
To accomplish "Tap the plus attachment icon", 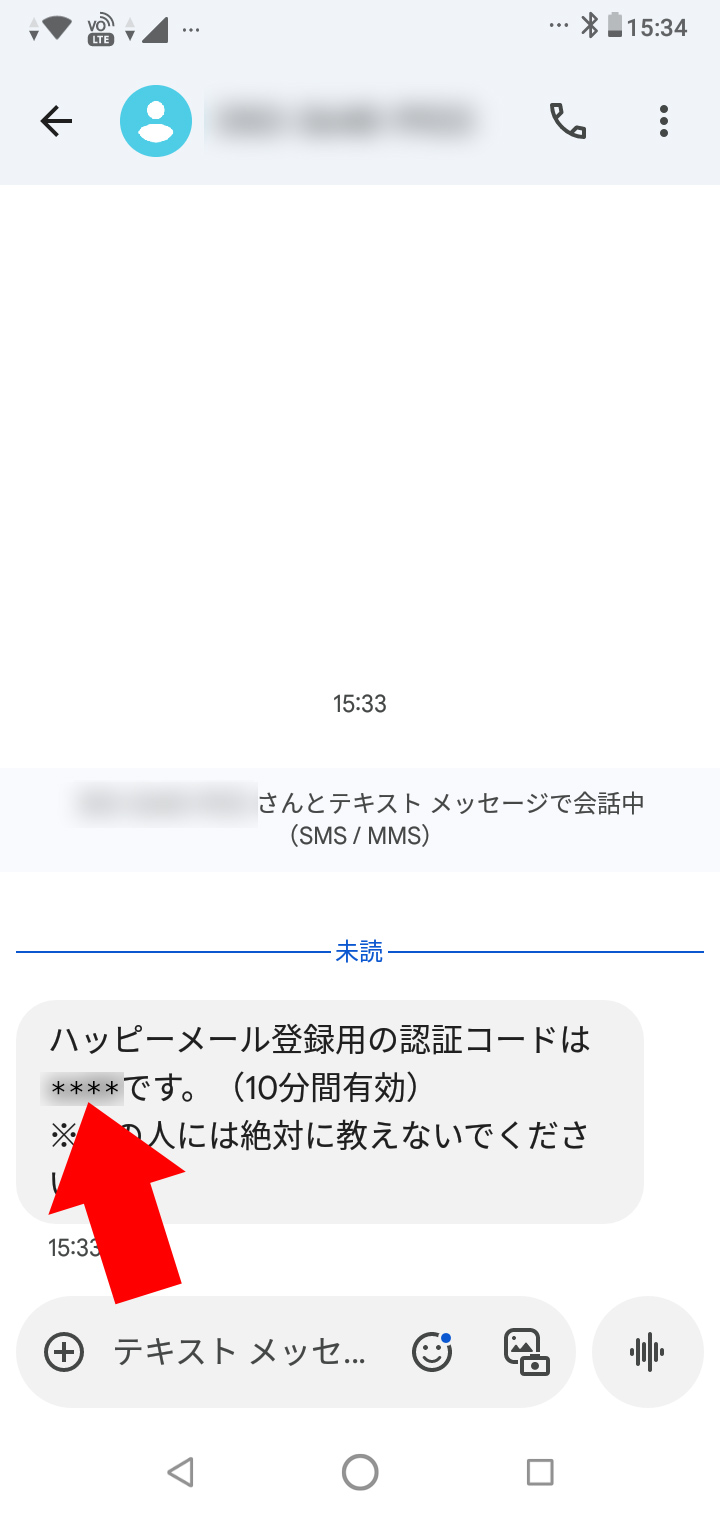I will coord(64,1352).
